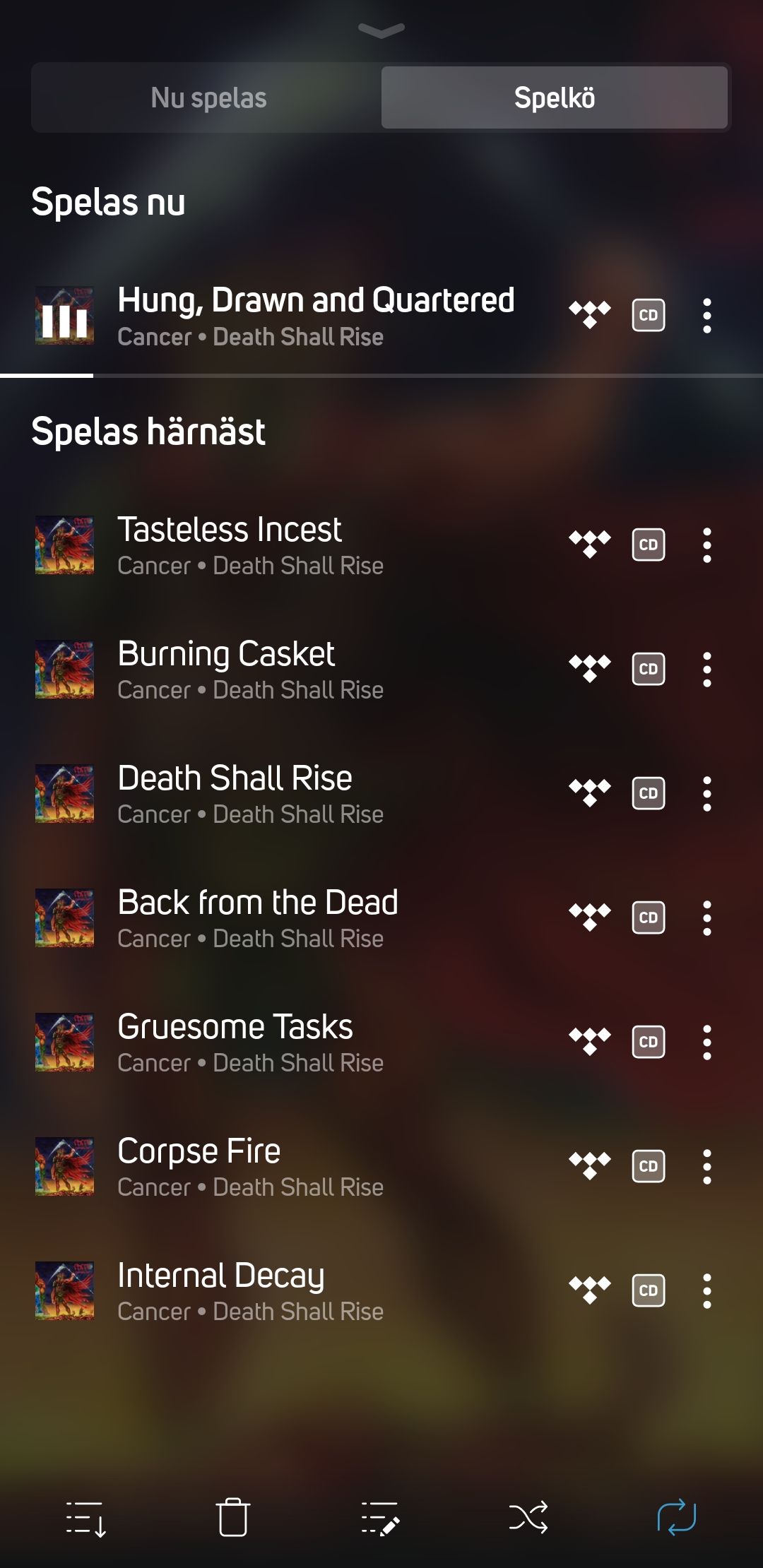Viewport: 763px width, 1568px height.
Task: Play the track Death Shall Rise
Action: click(x=283, y=794)
